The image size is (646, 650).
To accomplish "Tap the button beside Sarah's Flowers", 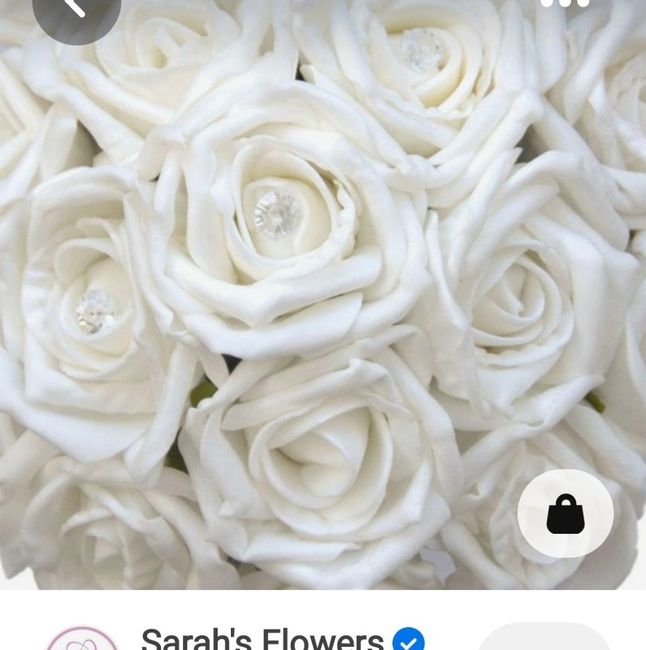I will [x=545, y=638].
